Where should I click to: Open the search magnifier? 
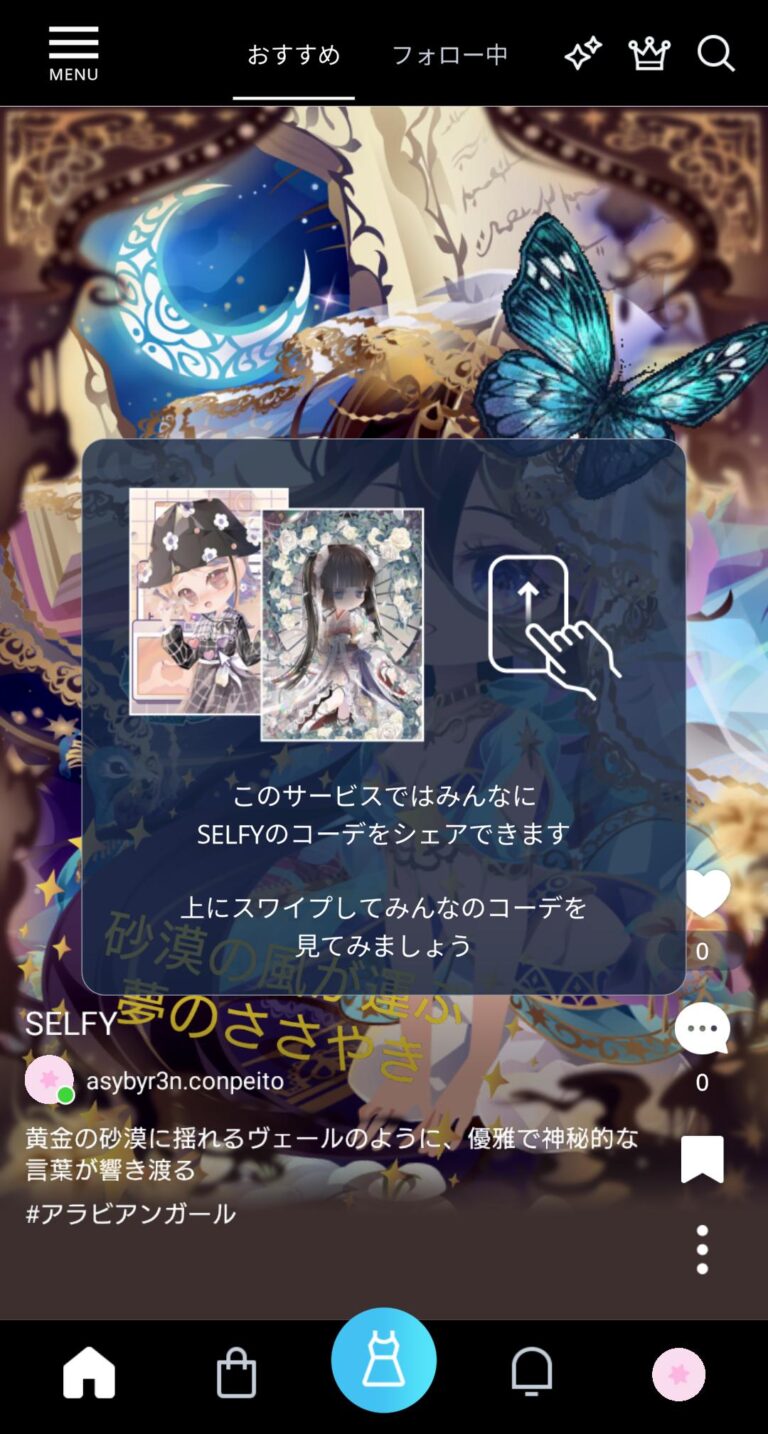pos(716,53)
